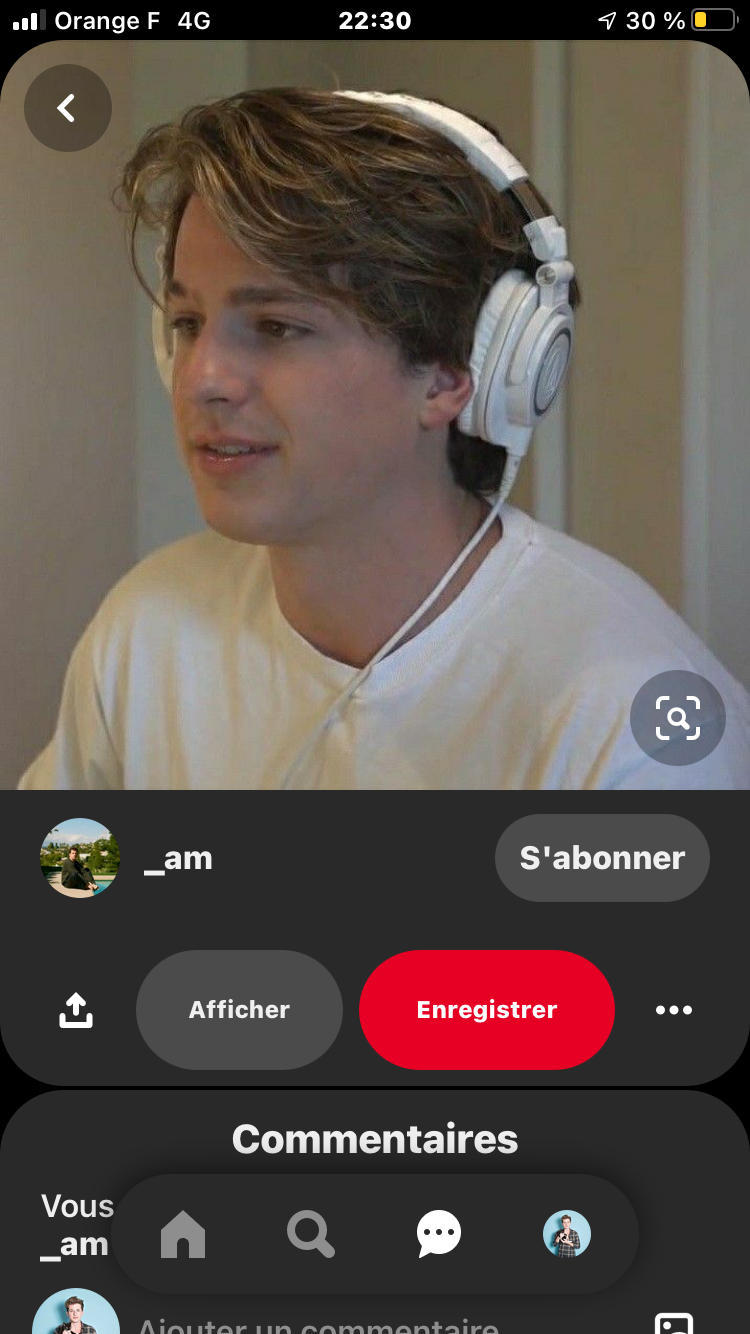This screenshot has height=1334, width=750.
Task: Go back using the arrow icon
Action: [x=67, y=108]
